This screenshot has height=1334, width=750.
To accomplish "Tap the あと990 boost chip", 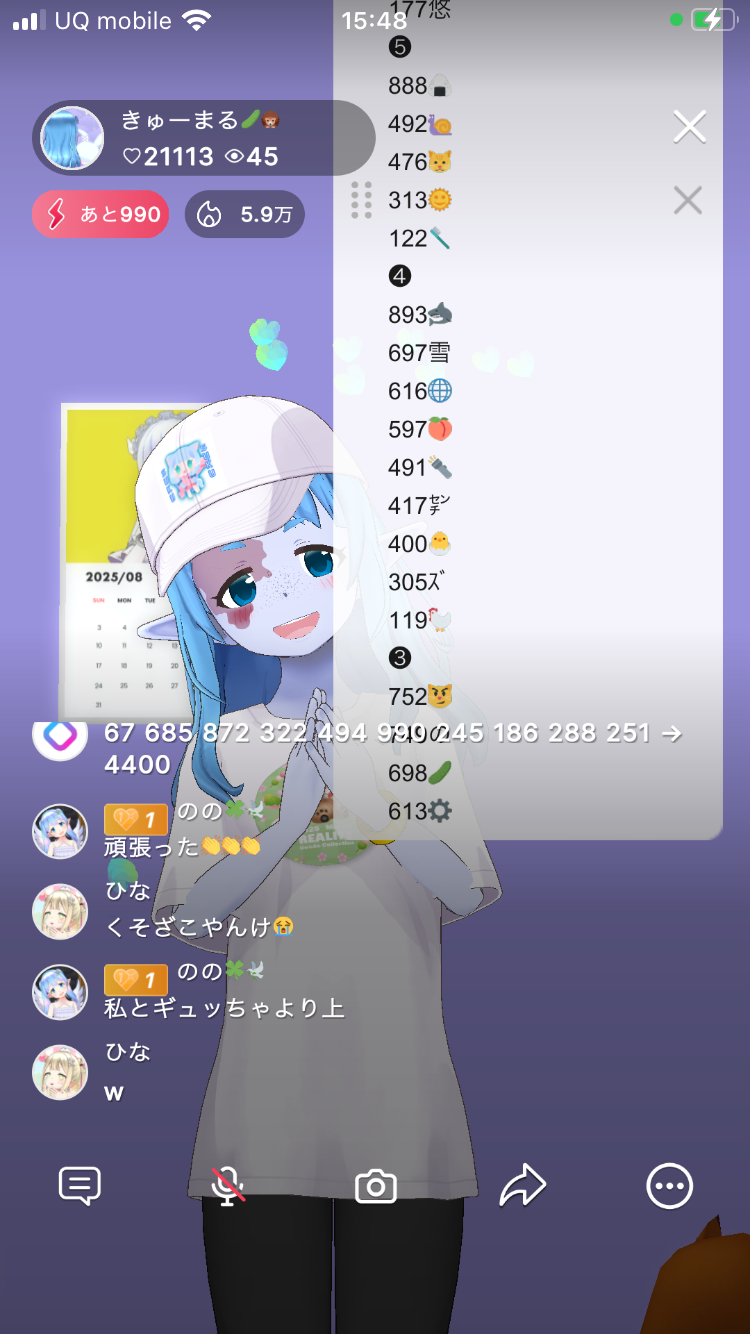I will [101, 214].
